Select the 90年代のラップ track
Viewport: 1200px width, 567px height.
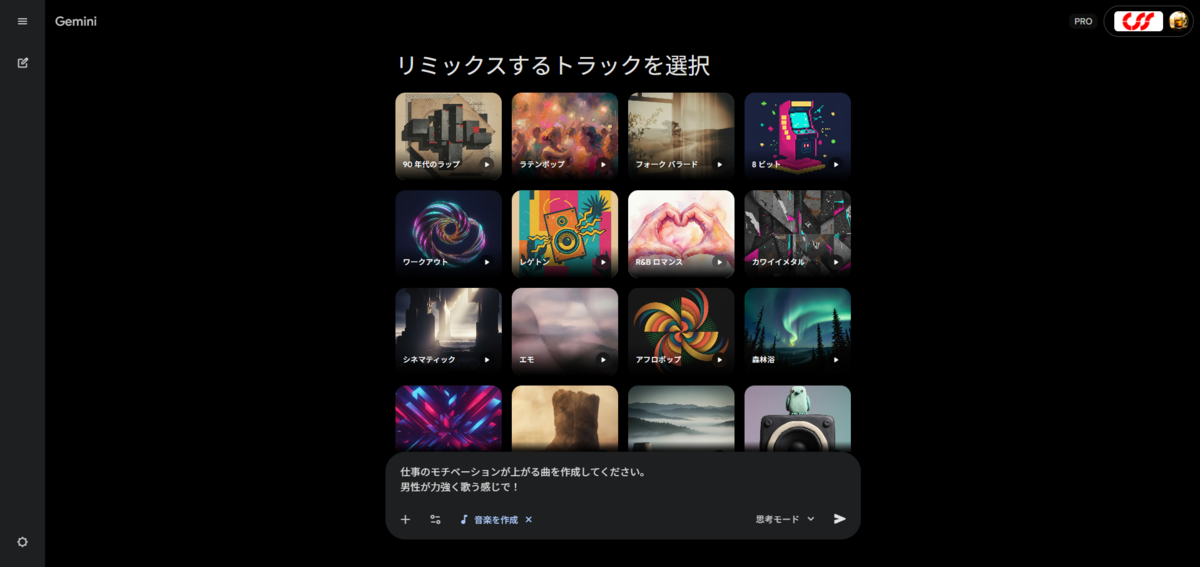[447, 132]
